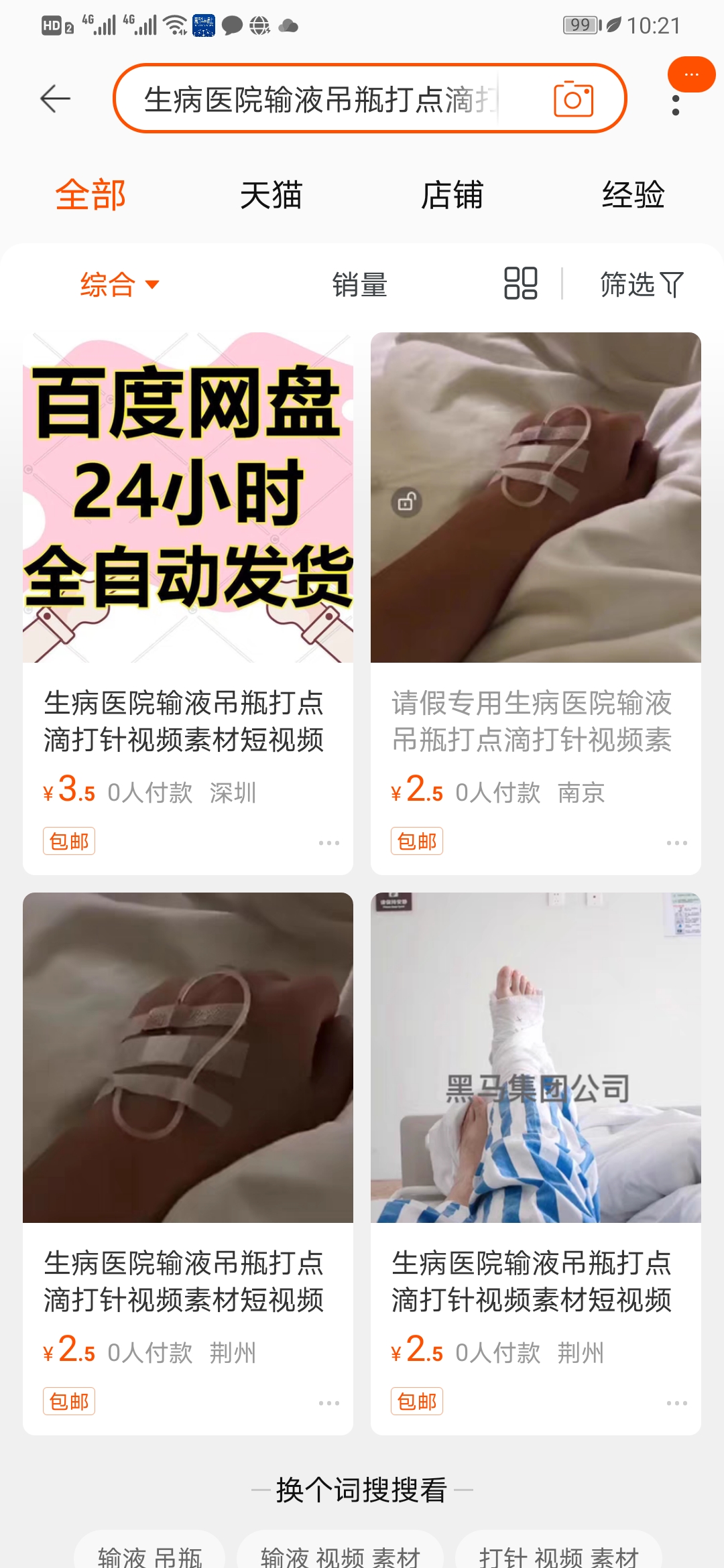Go back with the arrow icon
Screen dimensions: 724x1568
[55, 99]
